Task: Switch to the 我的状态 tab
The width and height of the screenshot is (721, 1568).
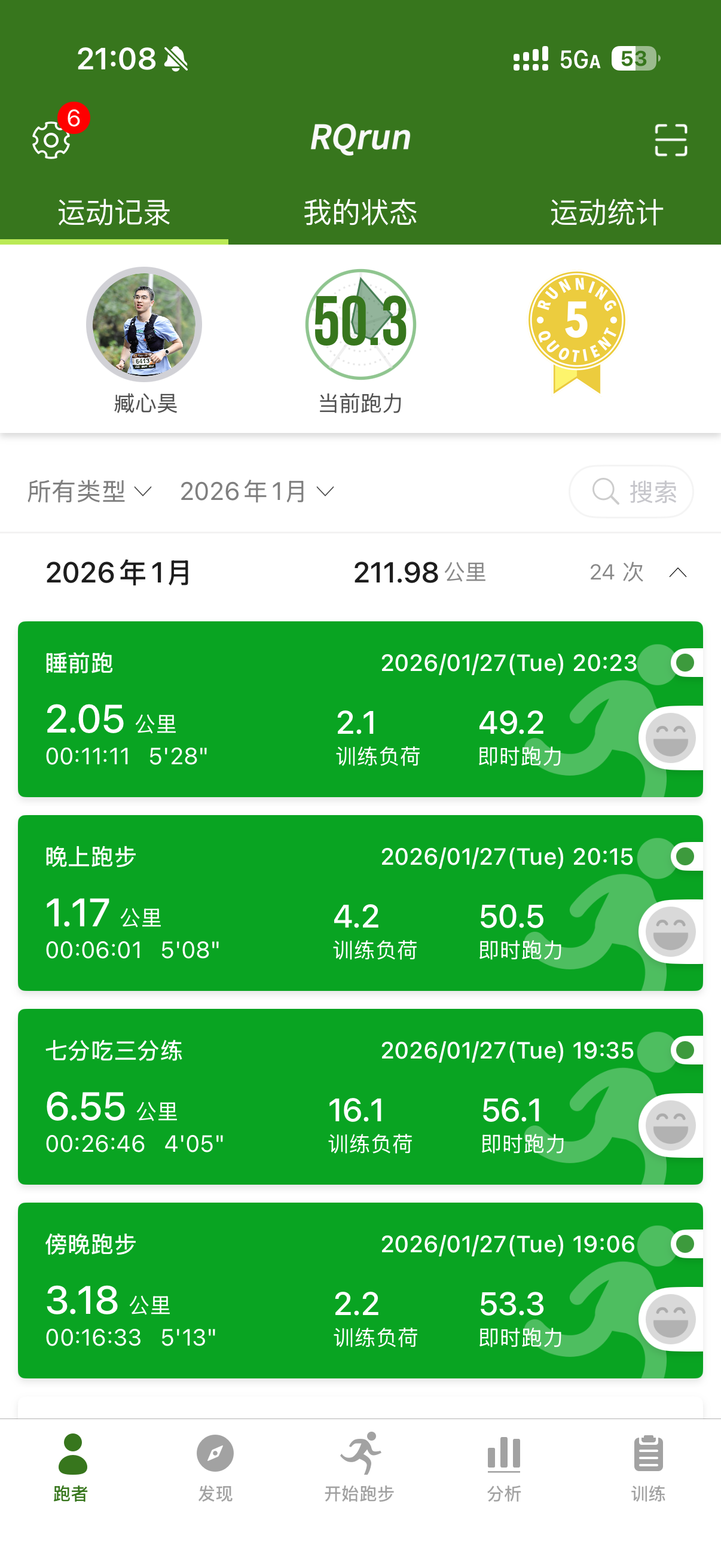Action: click(360, 212)
